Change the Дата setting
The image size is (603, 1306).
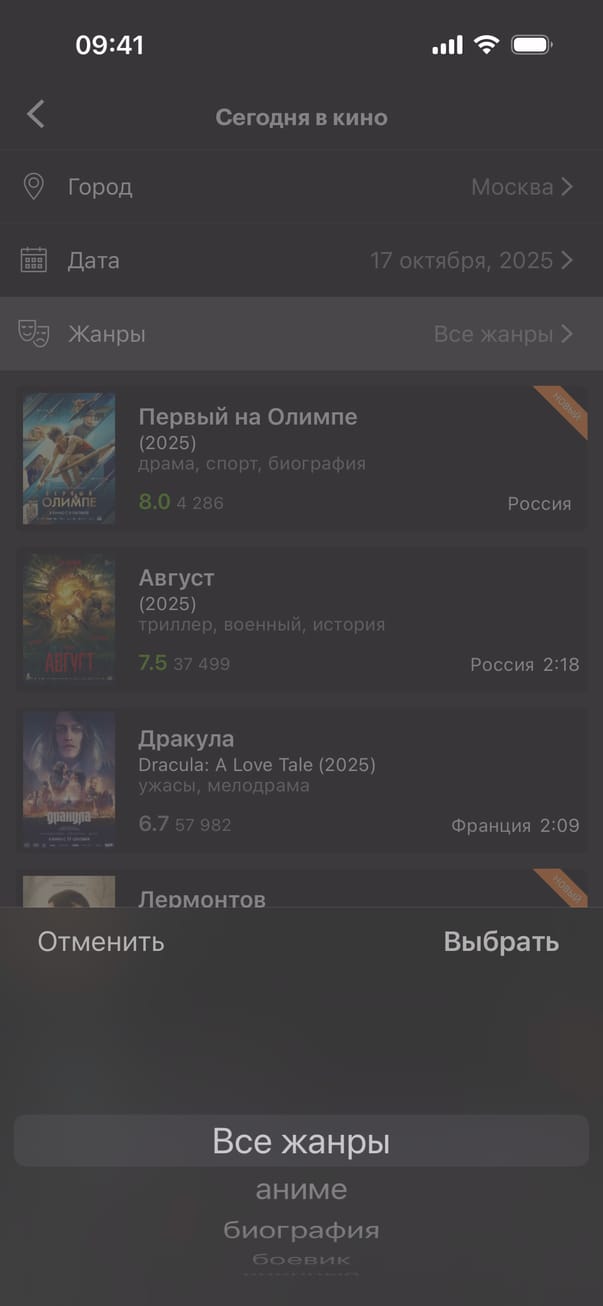tap(301, 261)
